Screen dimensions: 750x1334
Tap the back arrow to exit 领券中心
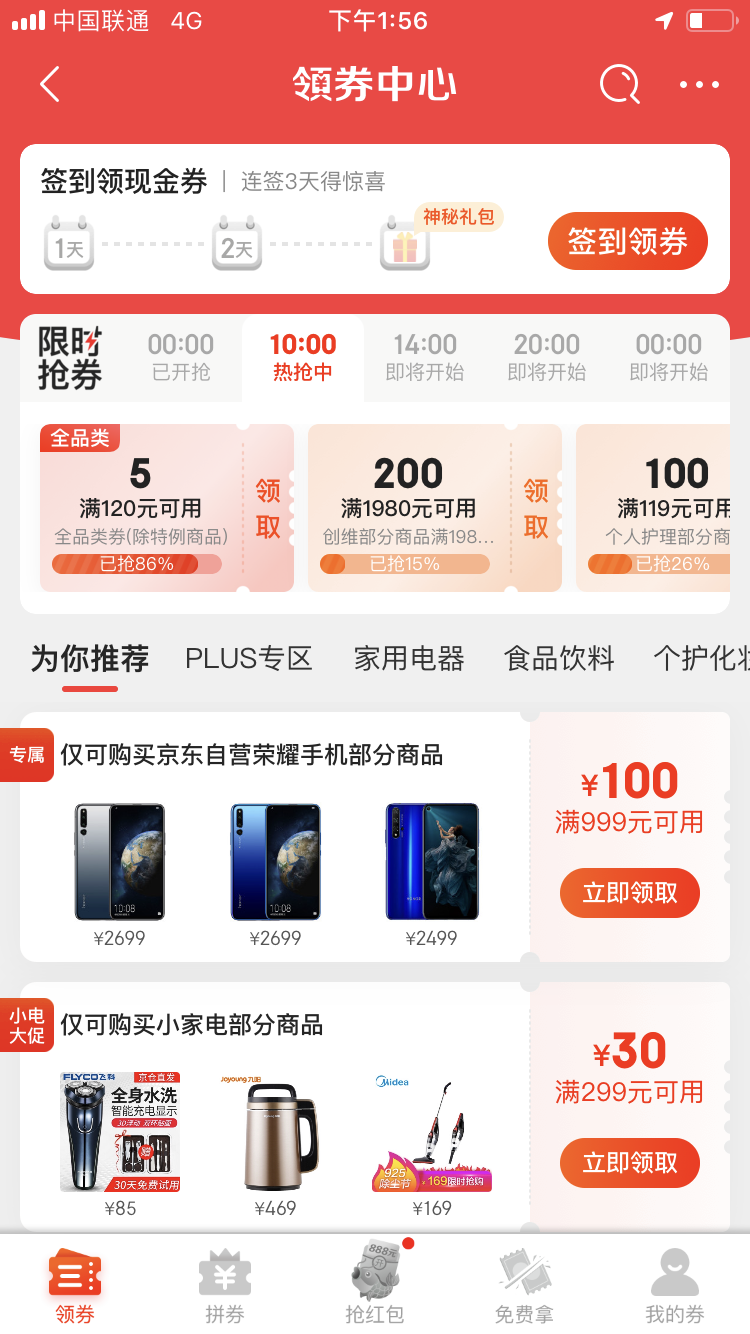click(x=50, y=84)
